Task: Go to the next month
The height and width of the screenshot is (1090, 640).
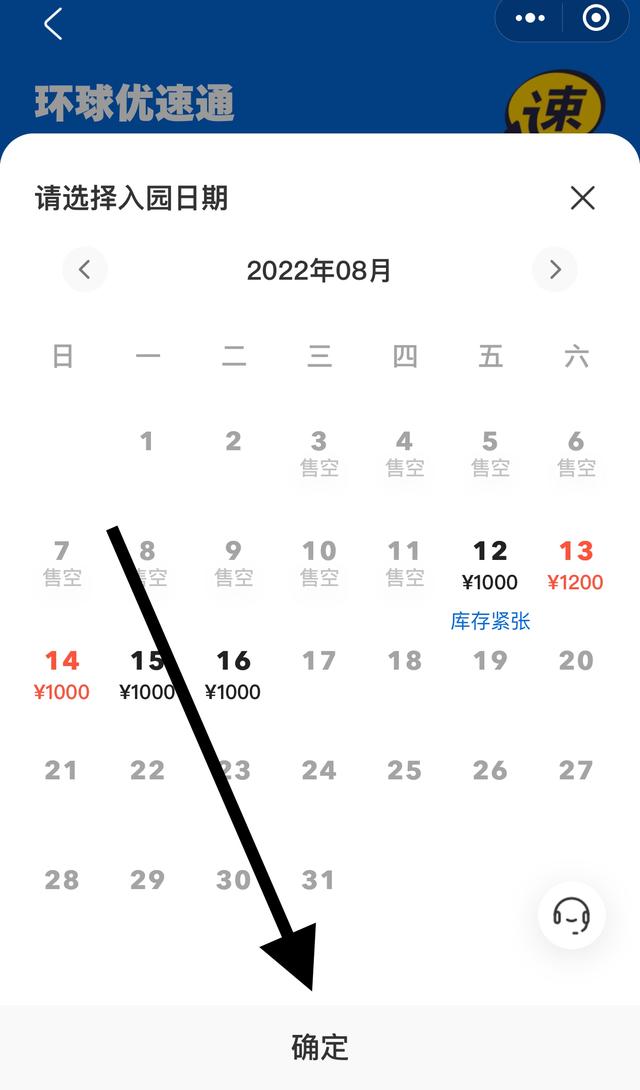Action: point(555,269)
